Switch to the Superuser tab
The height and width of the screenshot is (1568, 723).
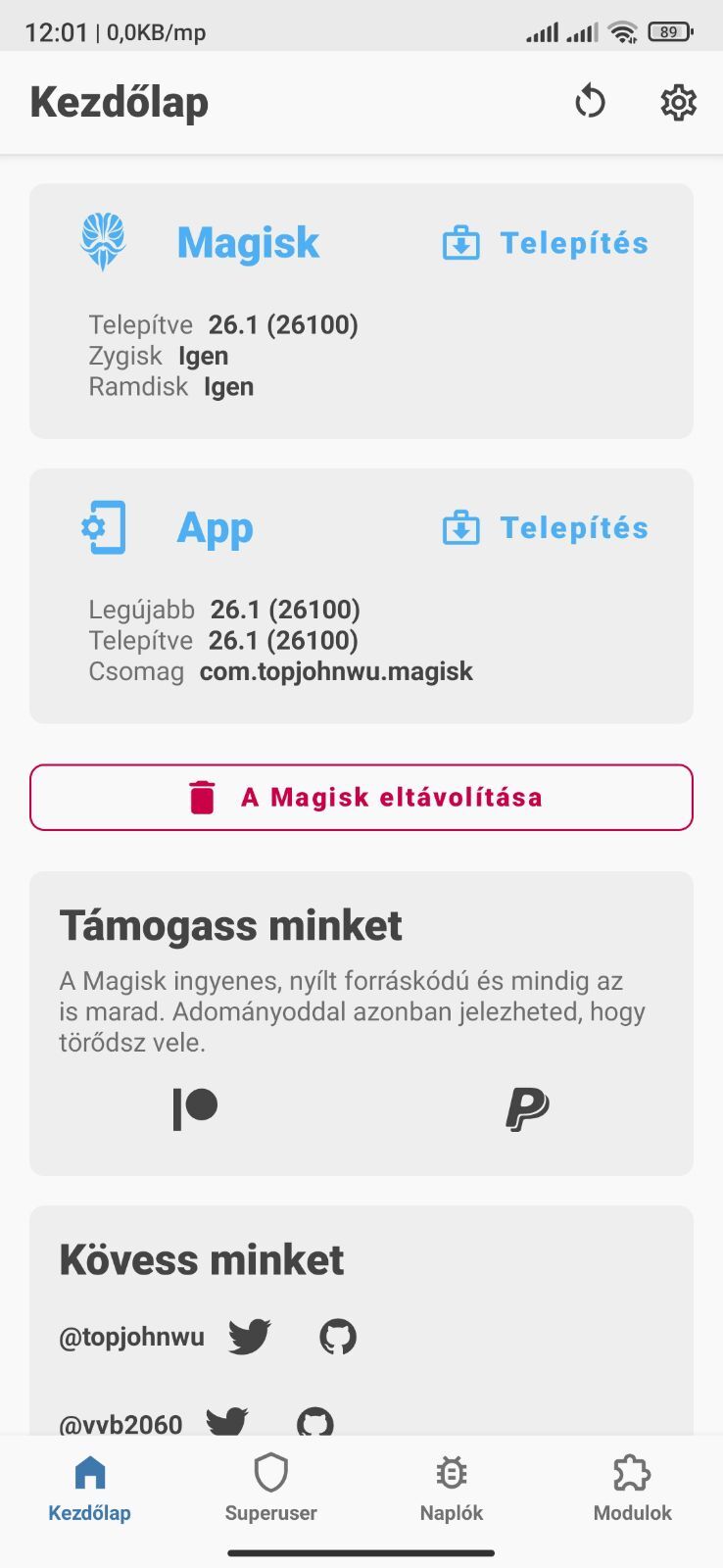(x=270, y=1489)
